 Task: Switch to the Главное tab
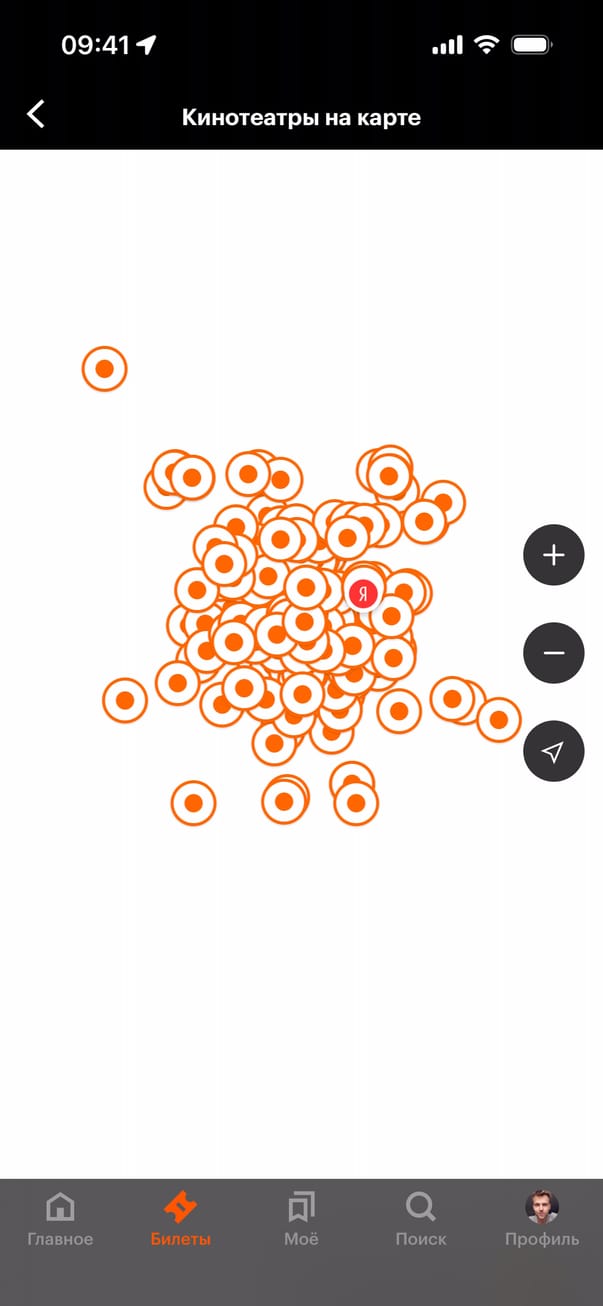[x=60, y=1219]
